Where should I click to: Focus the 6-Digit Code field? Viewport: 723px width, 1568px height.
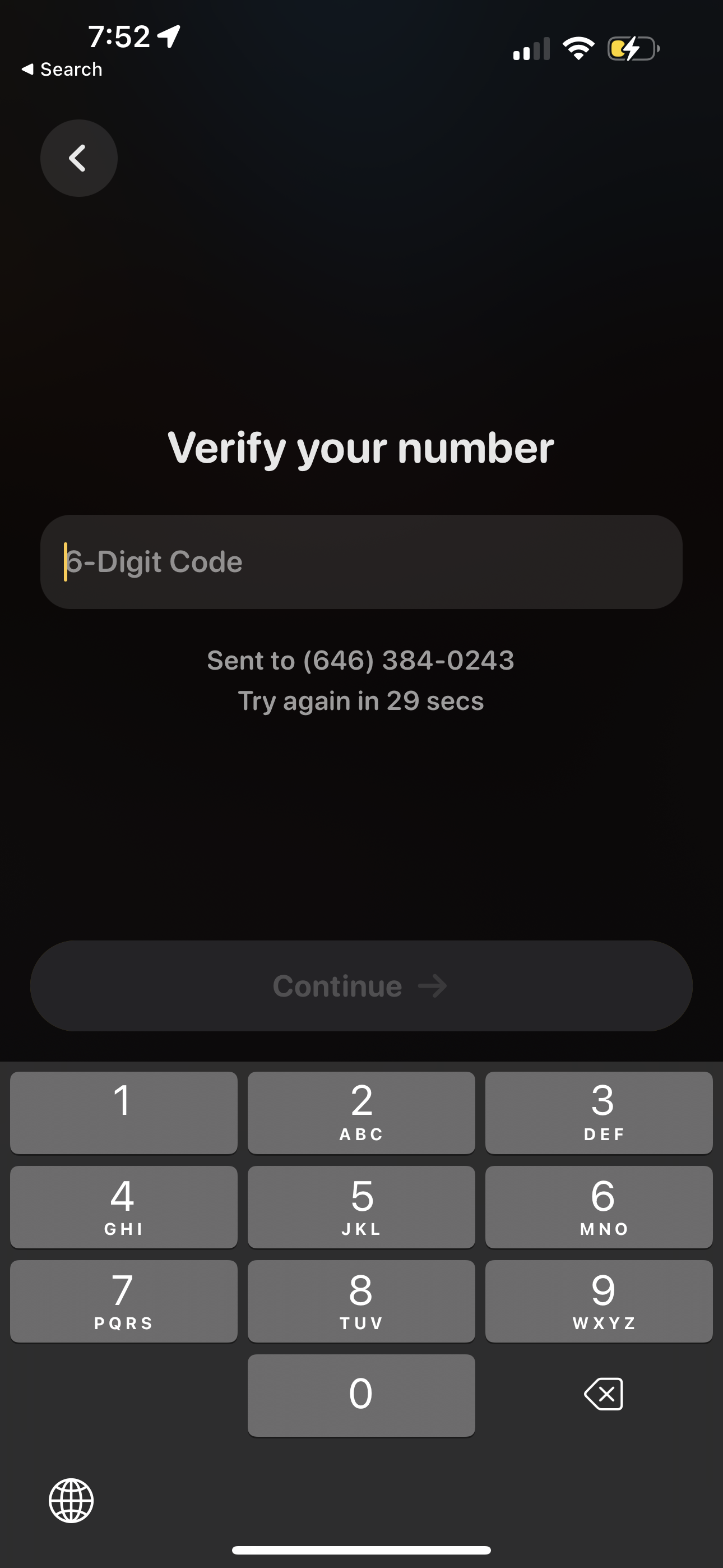point(361,562)
